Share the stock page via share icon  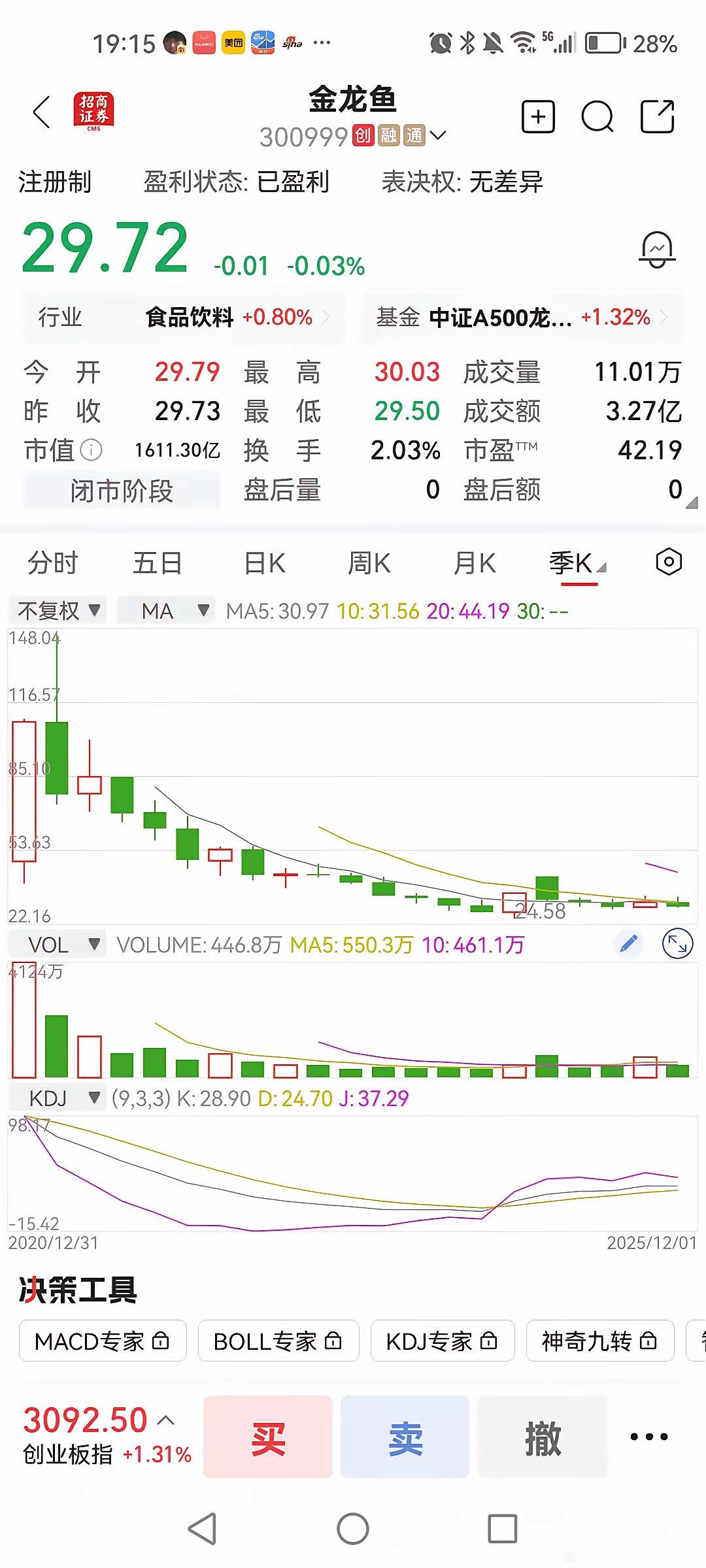pos(657,116)
